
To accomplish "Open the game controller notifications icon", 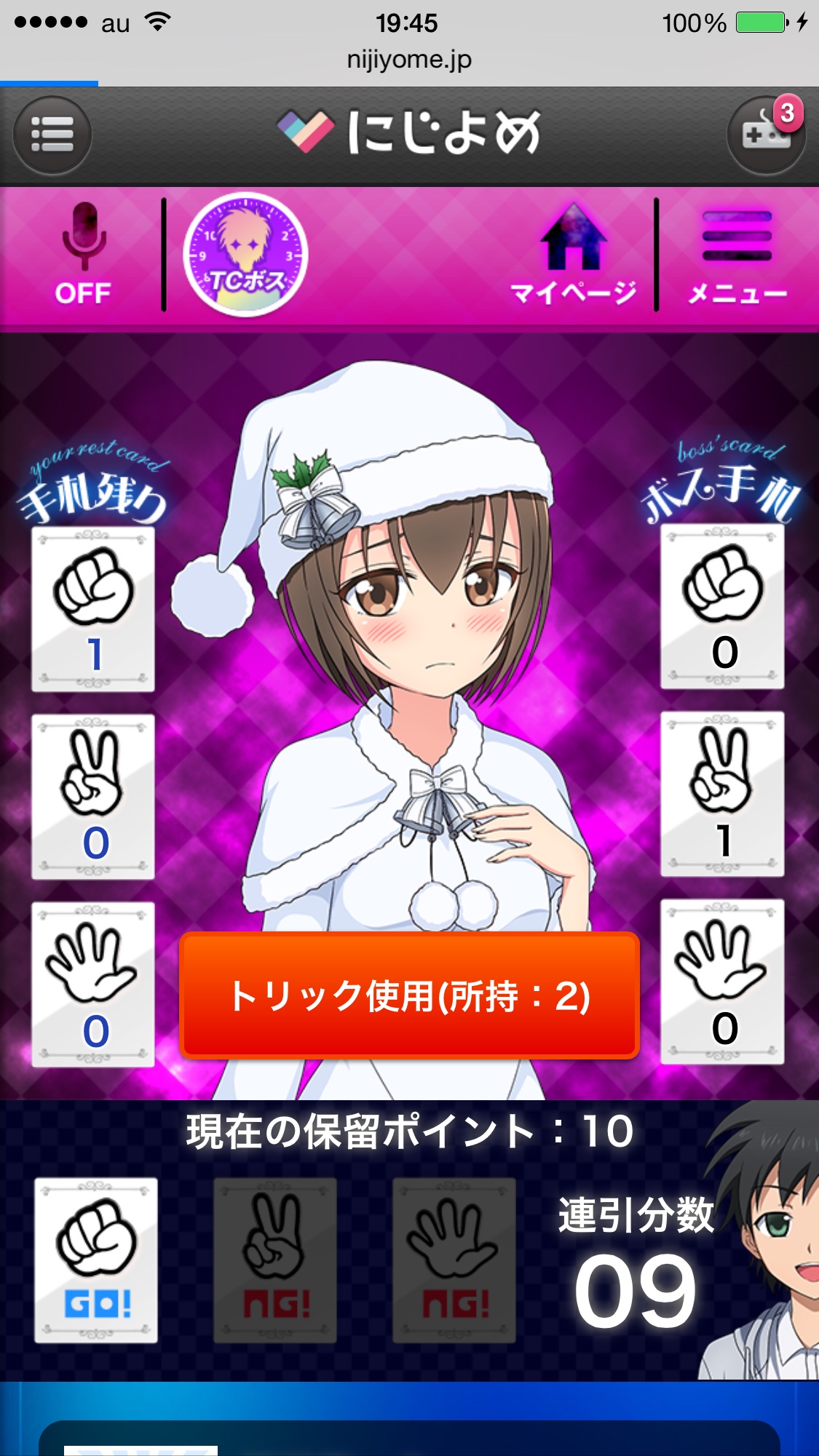I will point(766,135).
